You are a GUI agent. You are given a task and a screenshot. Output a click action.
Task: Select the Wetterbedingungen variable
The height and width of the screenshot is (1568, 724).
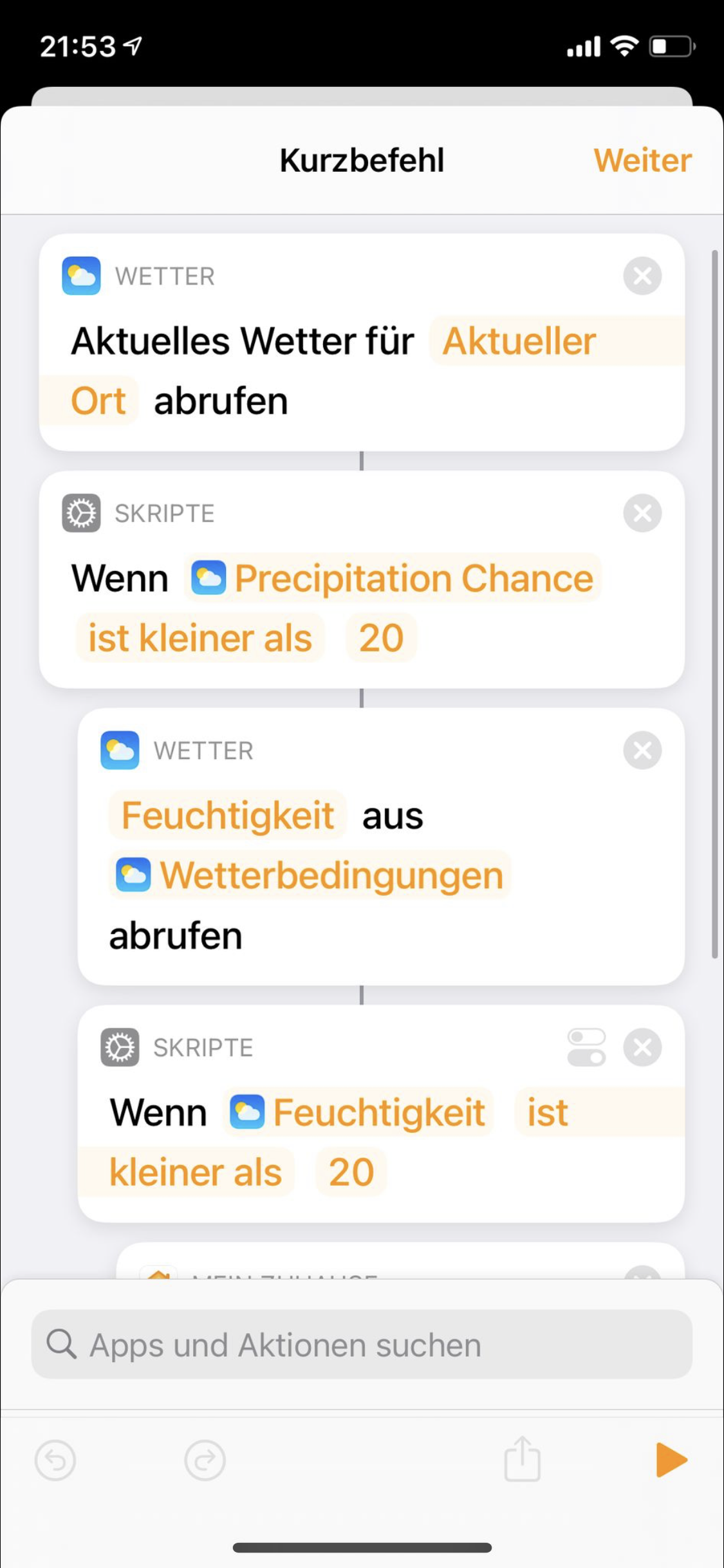[310, 875]
